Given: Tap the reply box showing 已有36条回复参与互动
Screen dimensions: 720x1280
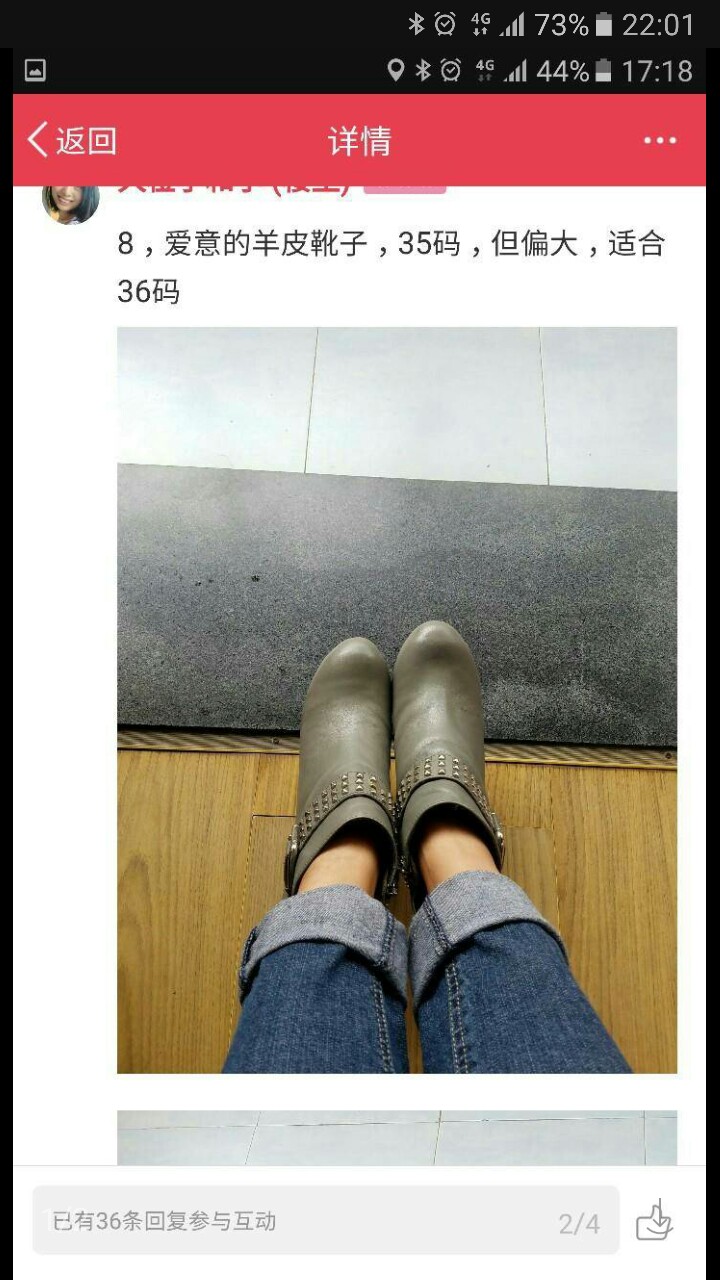Looking at the screenshot, I should point(326,1221).
